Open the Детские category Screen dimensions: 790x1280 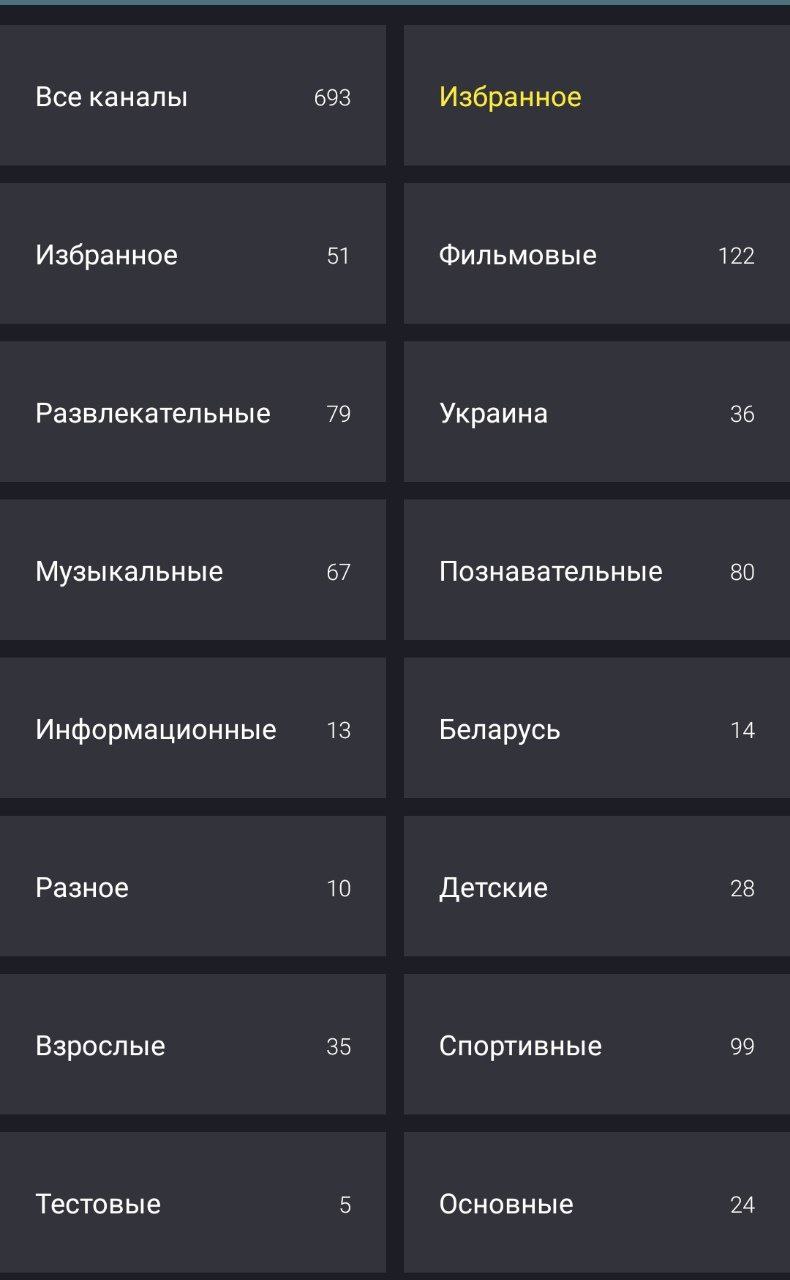(x=597, y=886)
